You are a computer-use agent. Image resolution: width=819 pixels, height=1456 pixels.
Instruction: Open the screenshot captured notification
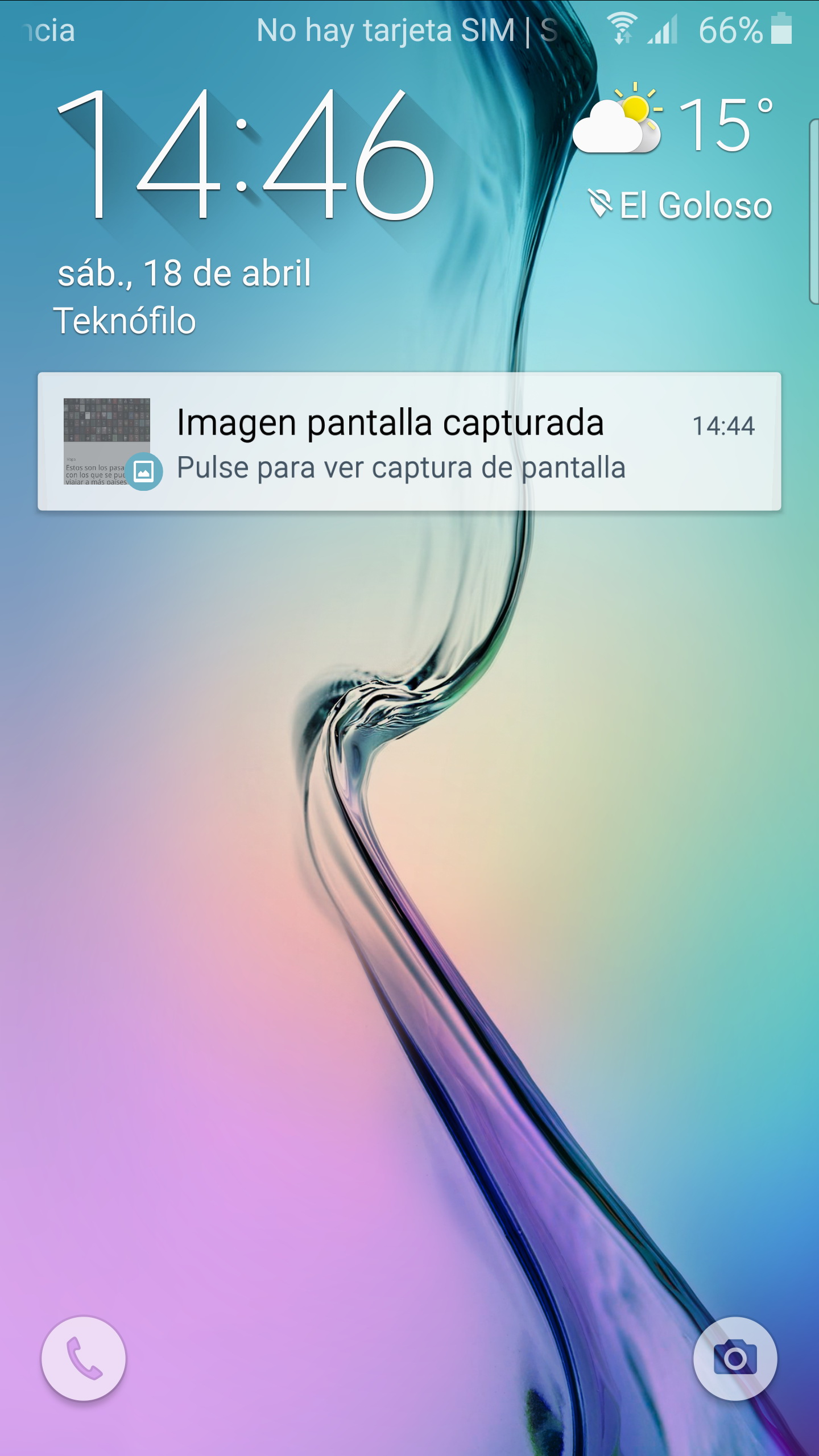tap(408, 442)
